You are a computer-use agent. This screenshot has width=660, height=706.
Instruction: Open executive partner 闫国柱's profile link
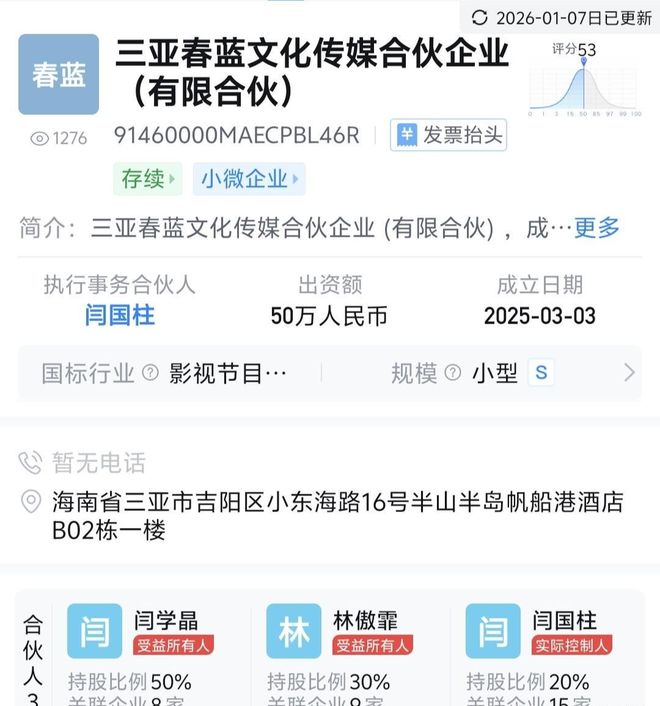coord(119,316)
